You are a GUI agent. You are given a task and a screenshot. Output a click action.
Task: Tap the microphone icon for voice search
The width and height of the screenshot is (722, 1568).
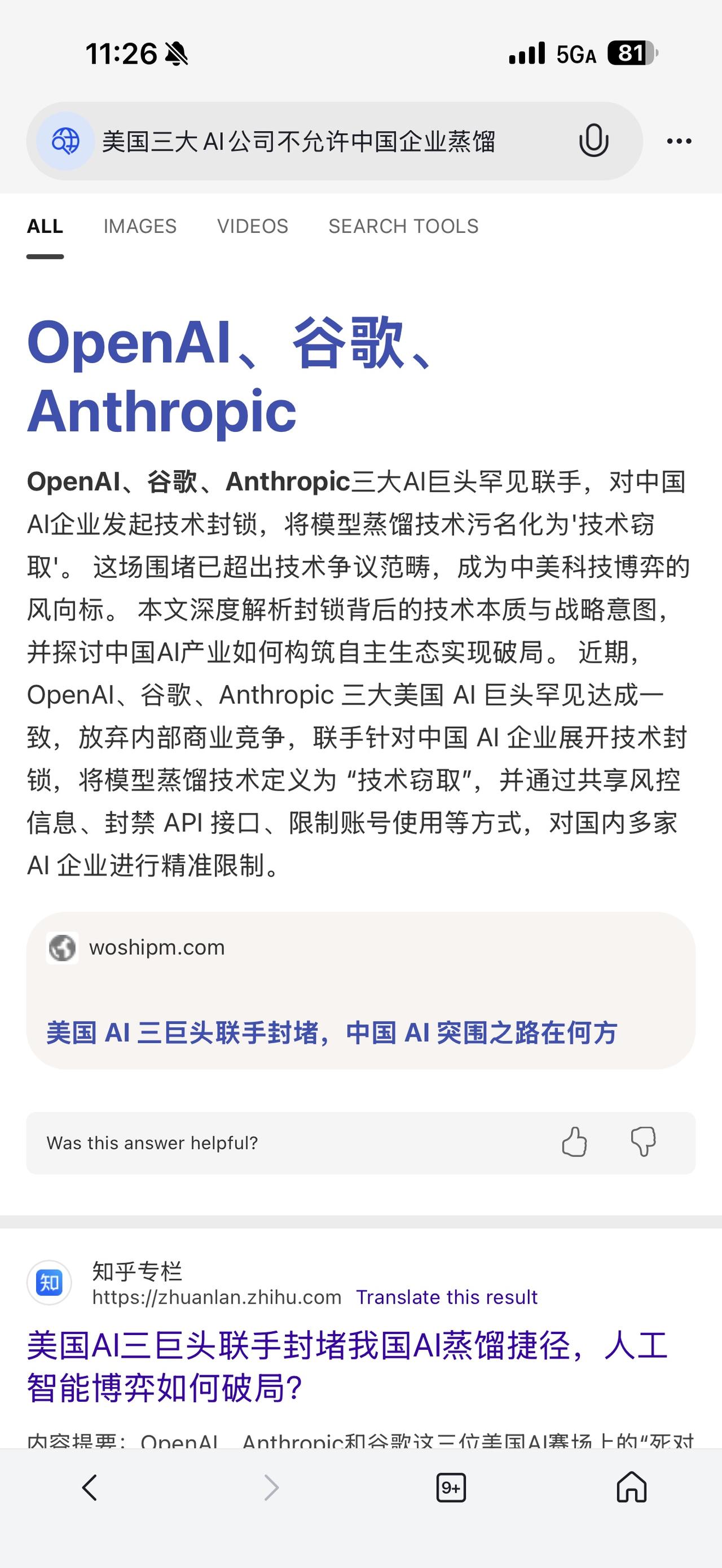(594, 141)
